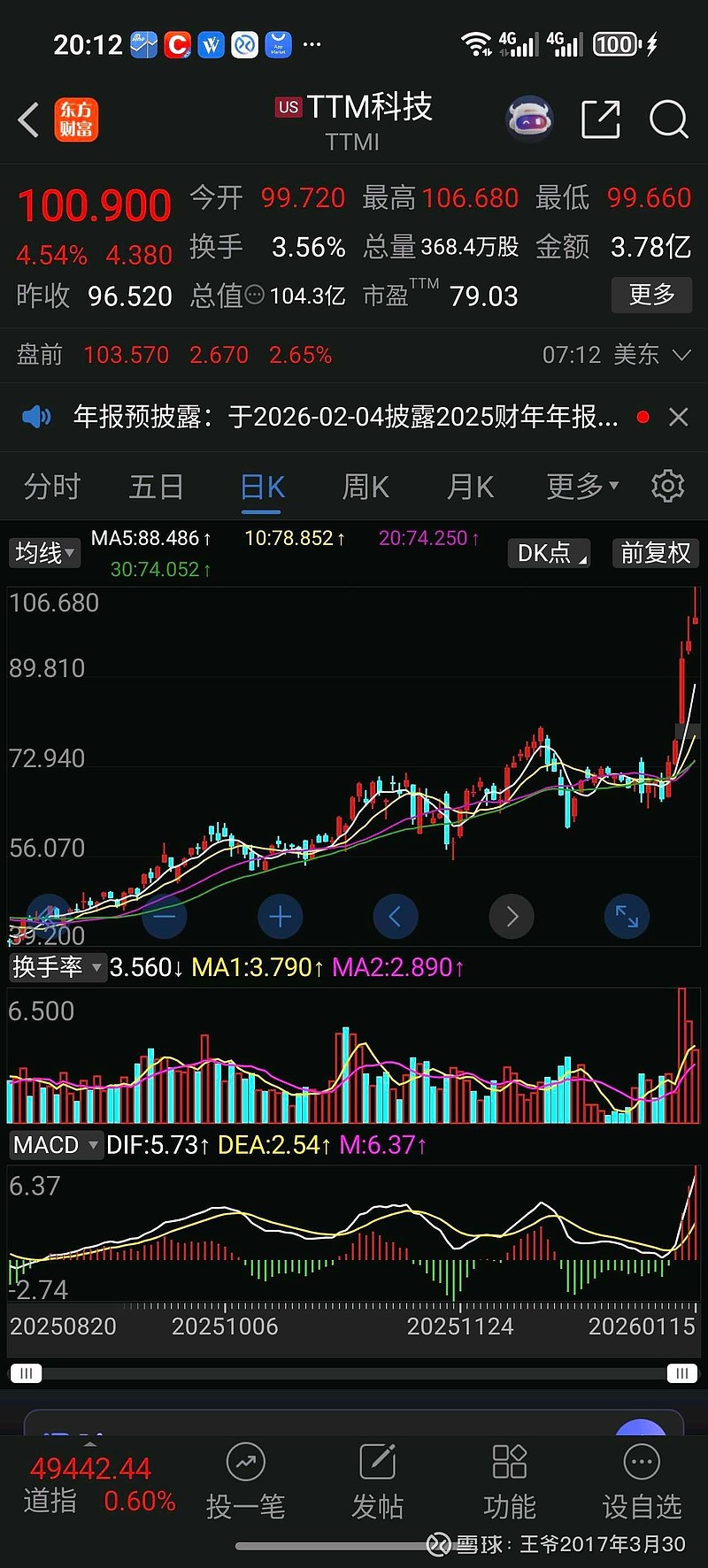Select the 周K weekly chart tab

click(x=366, y=486)
